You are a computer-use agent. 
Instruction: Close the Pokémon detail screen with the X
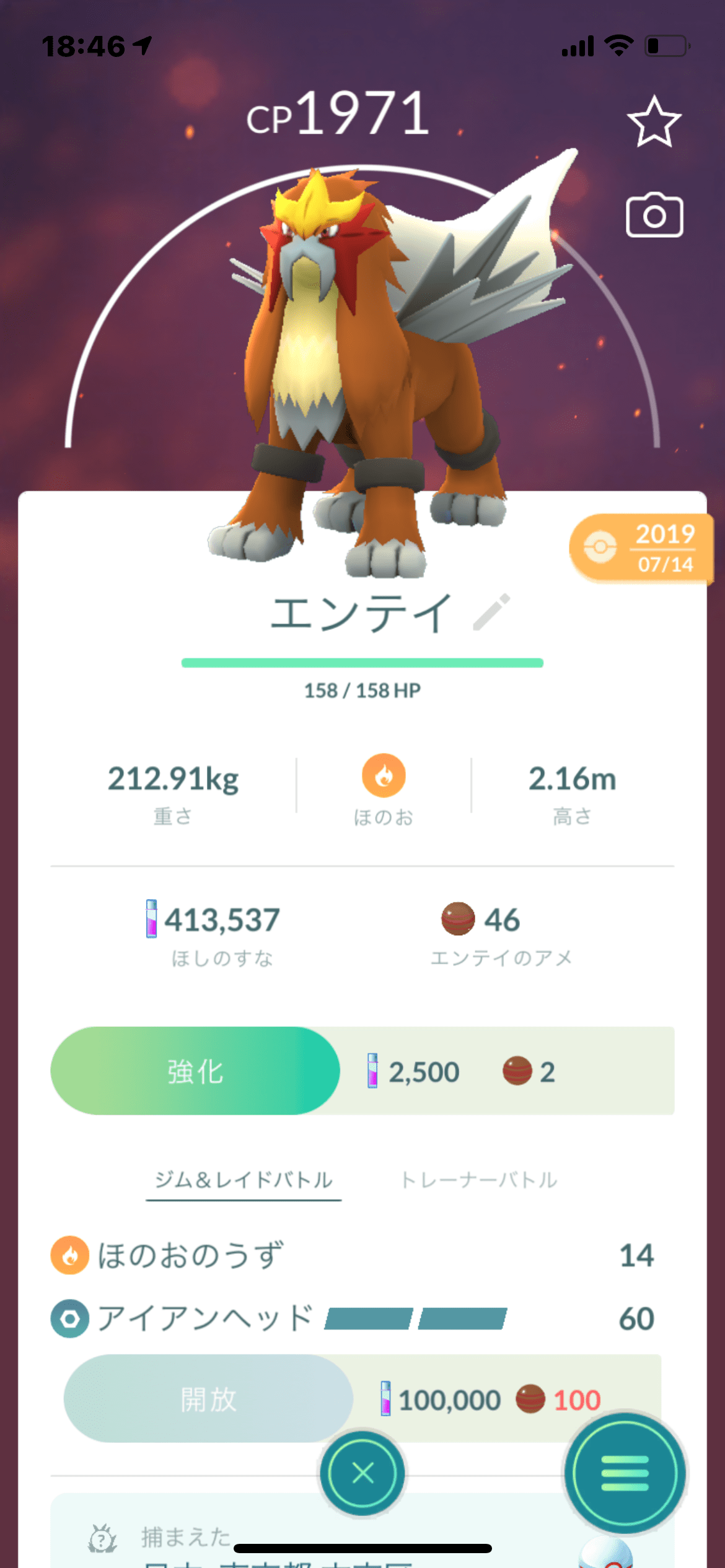[362, 1472]
